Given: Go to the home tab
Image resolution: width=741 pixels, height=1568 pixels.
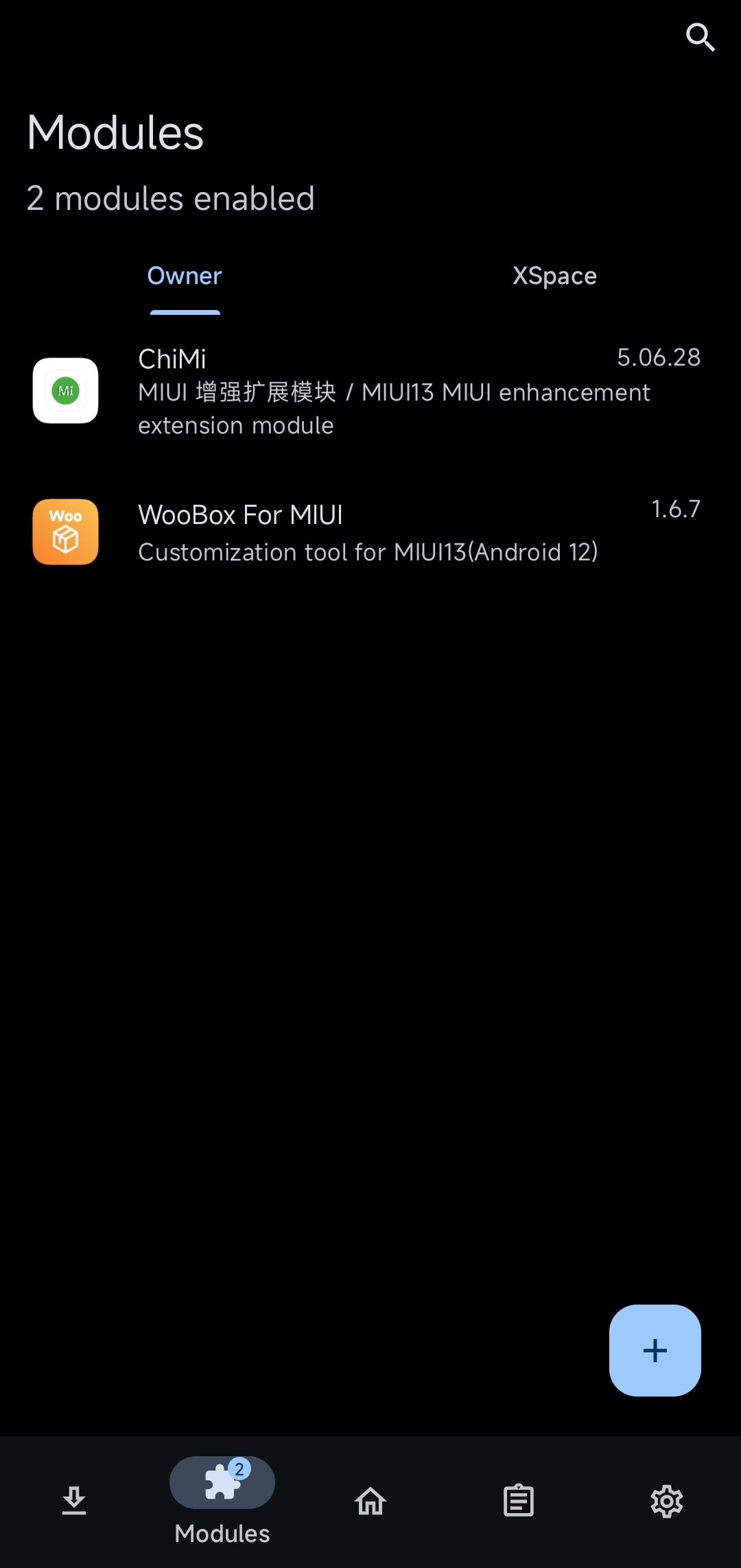Looking at the screenshot, I should (370, 1501).
